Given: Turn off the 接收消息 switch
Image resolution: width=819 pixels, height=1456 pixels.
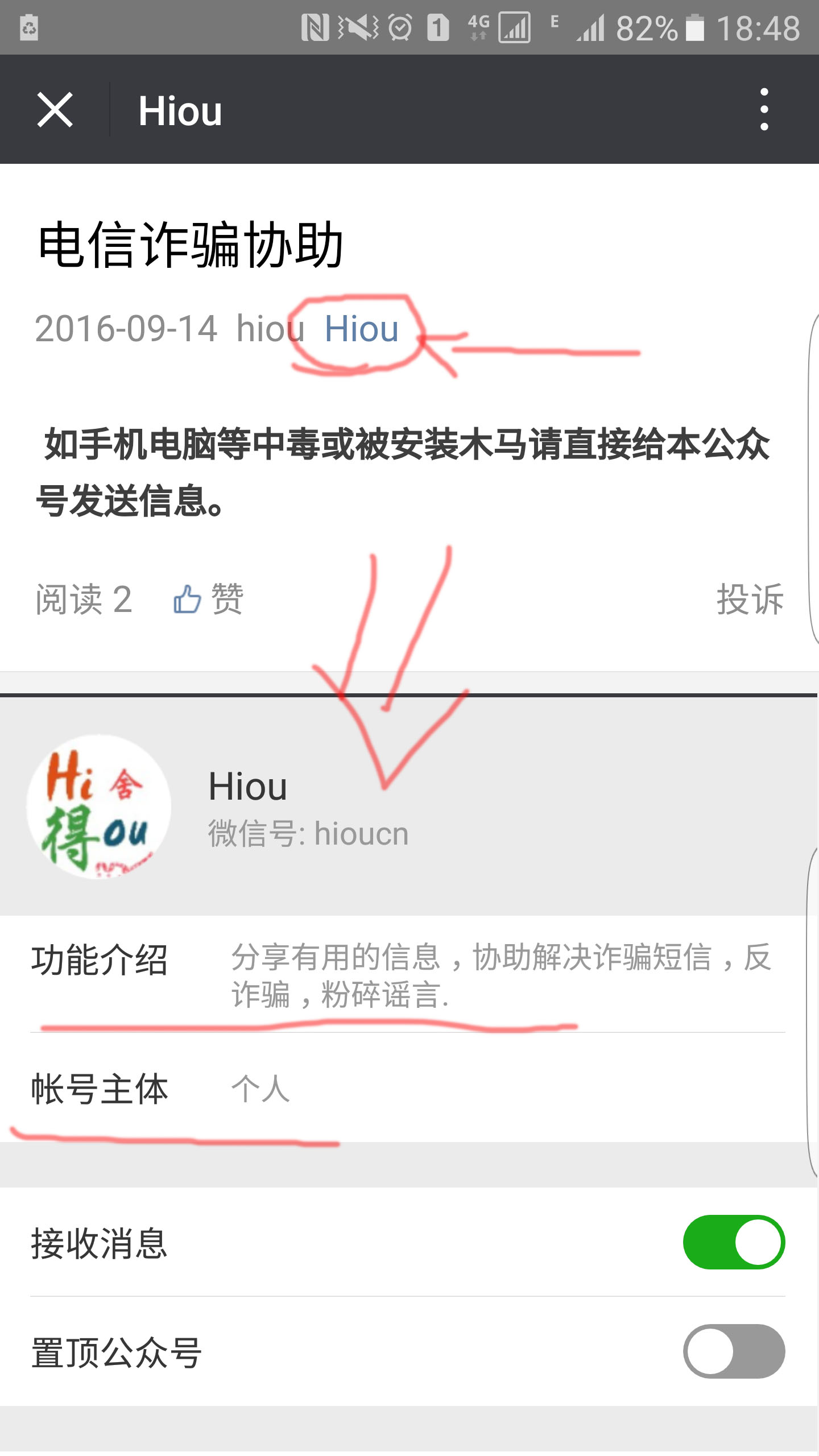Looking at the screenshot, I should click(734, 1243).
